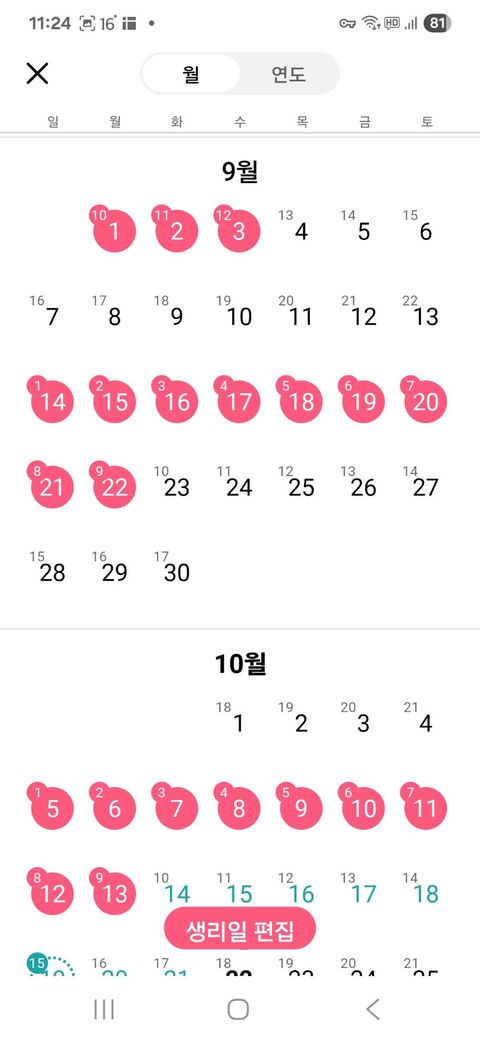Select October 11 on the calendar

coord(424,807)
